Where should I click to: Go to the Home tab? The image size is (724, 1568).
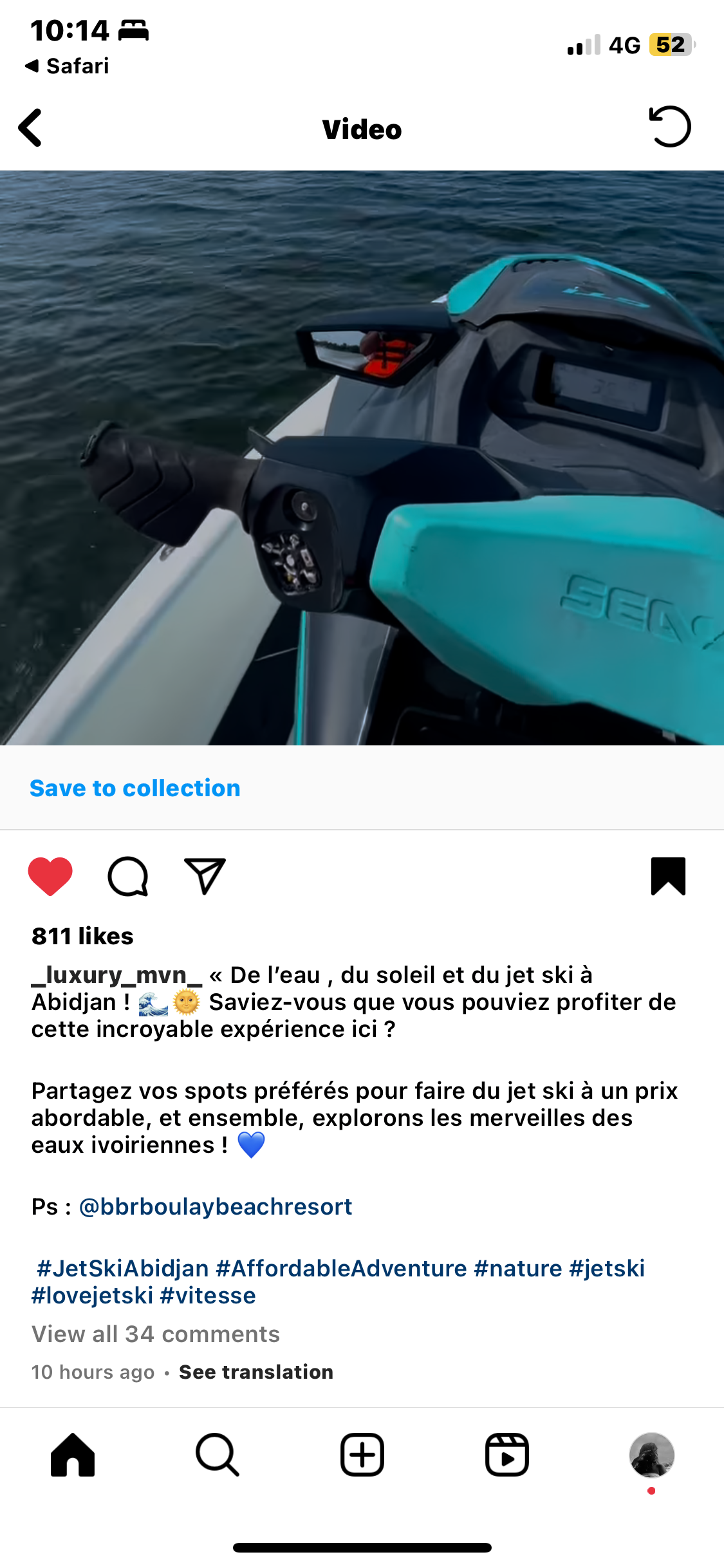pyautogui.click(x=73, y=1455)
